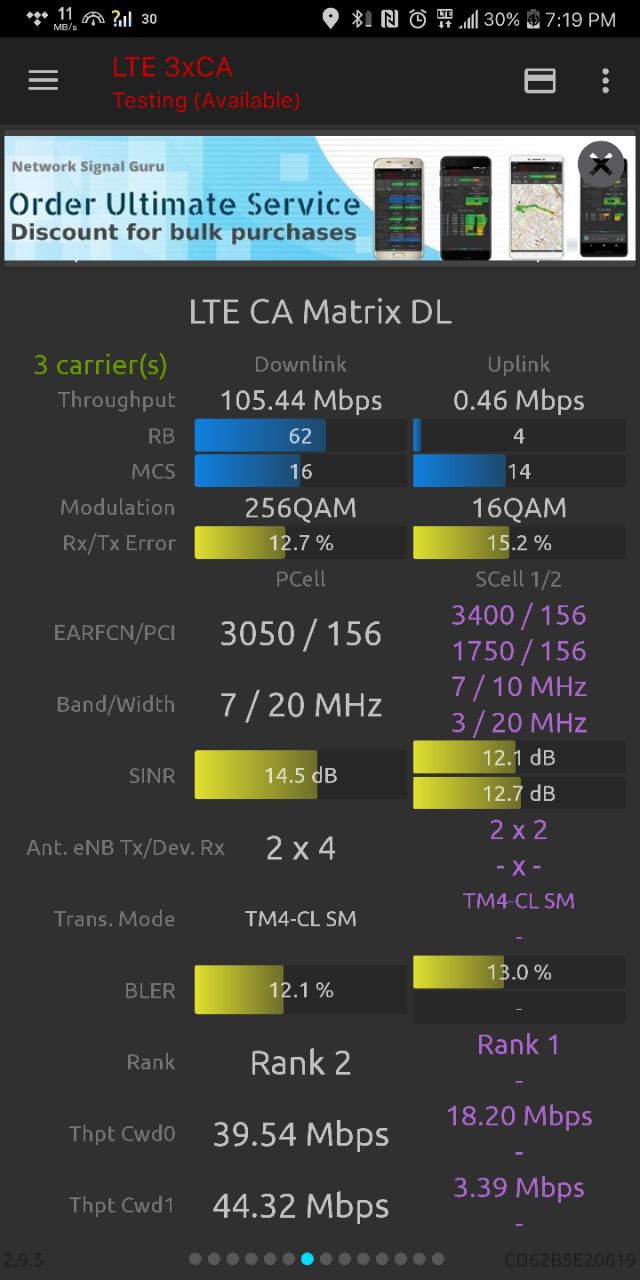The image size is (640, 1280).
Task: Open the three-dot overflow menu
Action: (x=605, y=81)
